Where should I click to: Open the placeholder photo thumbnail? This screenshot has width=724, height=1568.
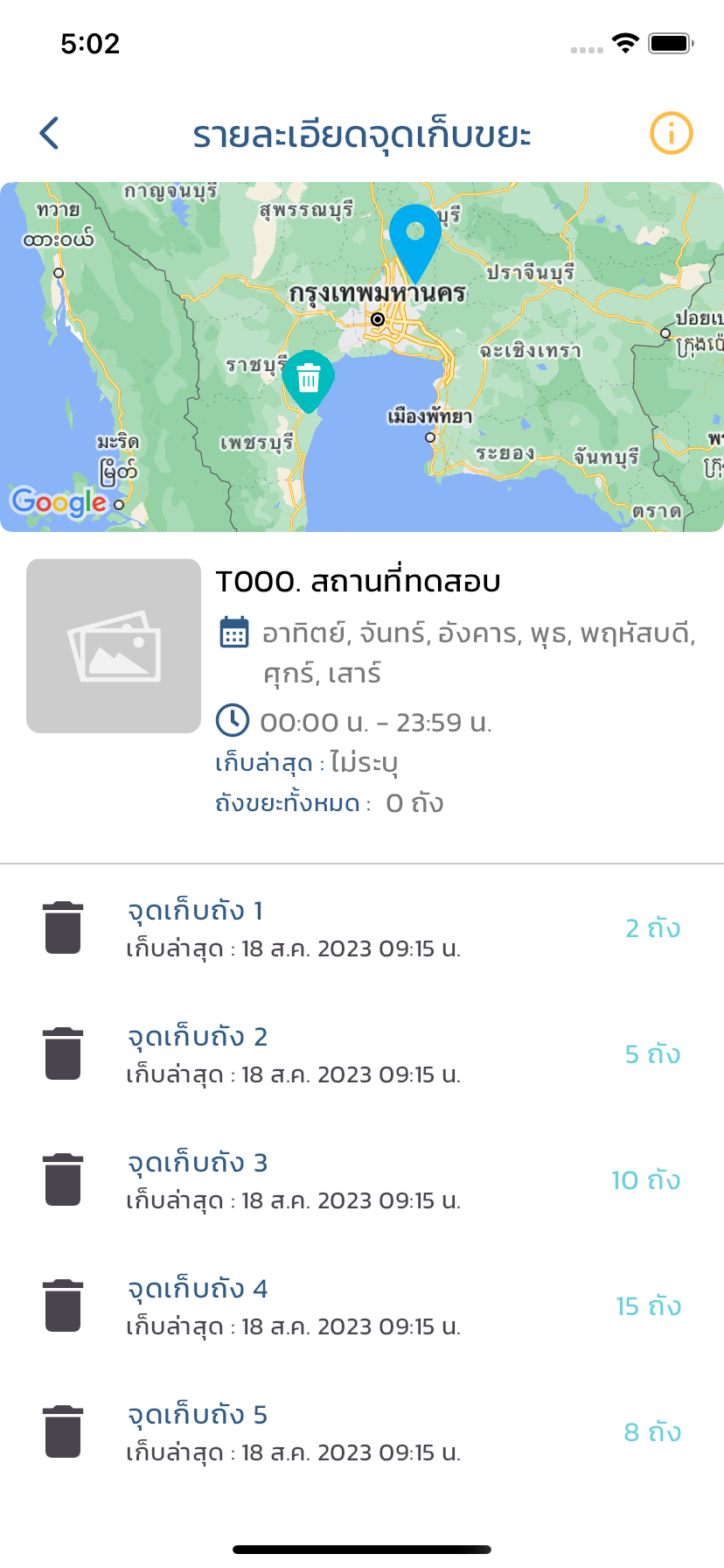coord(114,646)
